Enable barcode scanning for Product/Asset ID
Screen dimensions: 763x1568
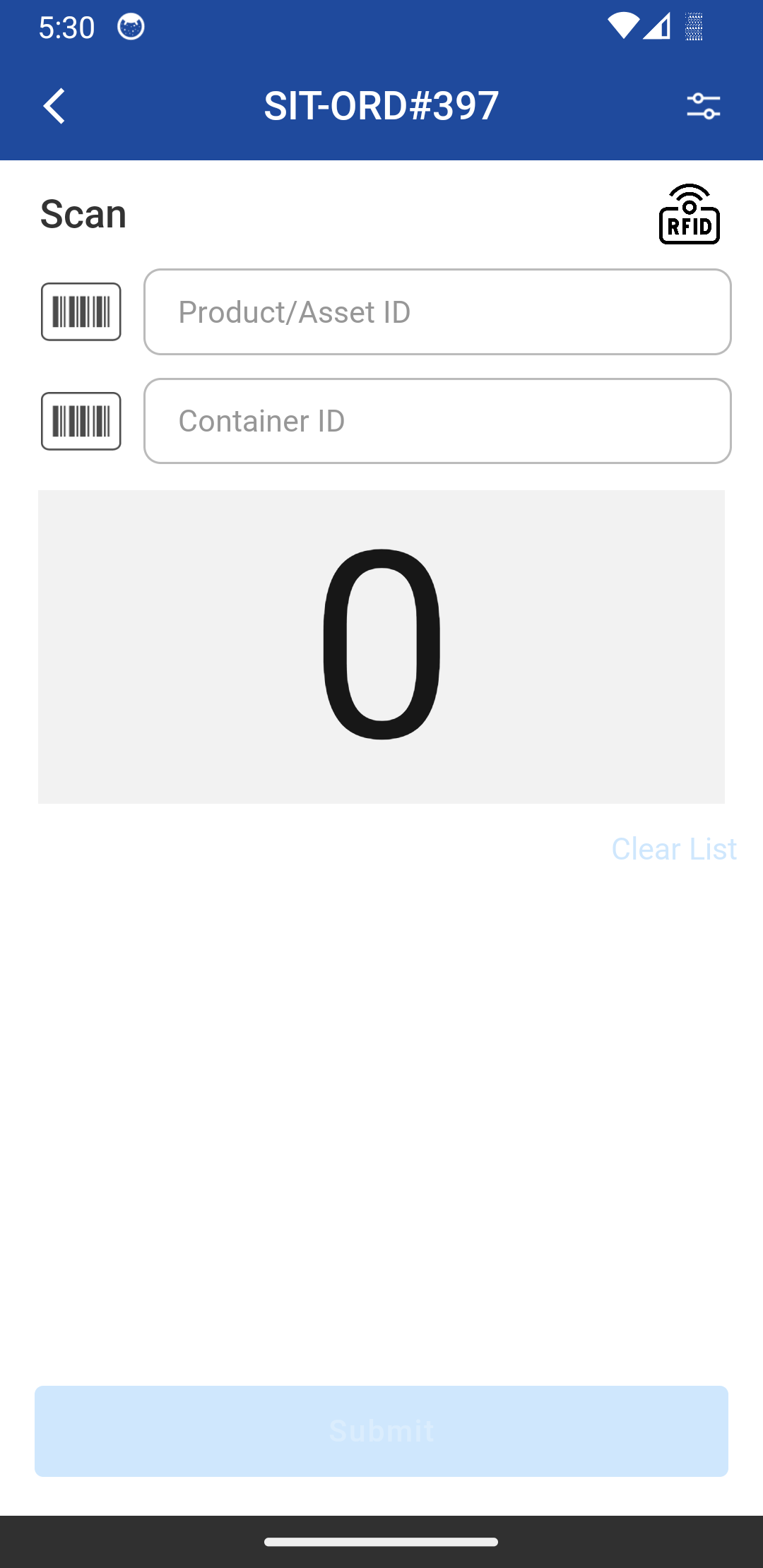(81, 311)
